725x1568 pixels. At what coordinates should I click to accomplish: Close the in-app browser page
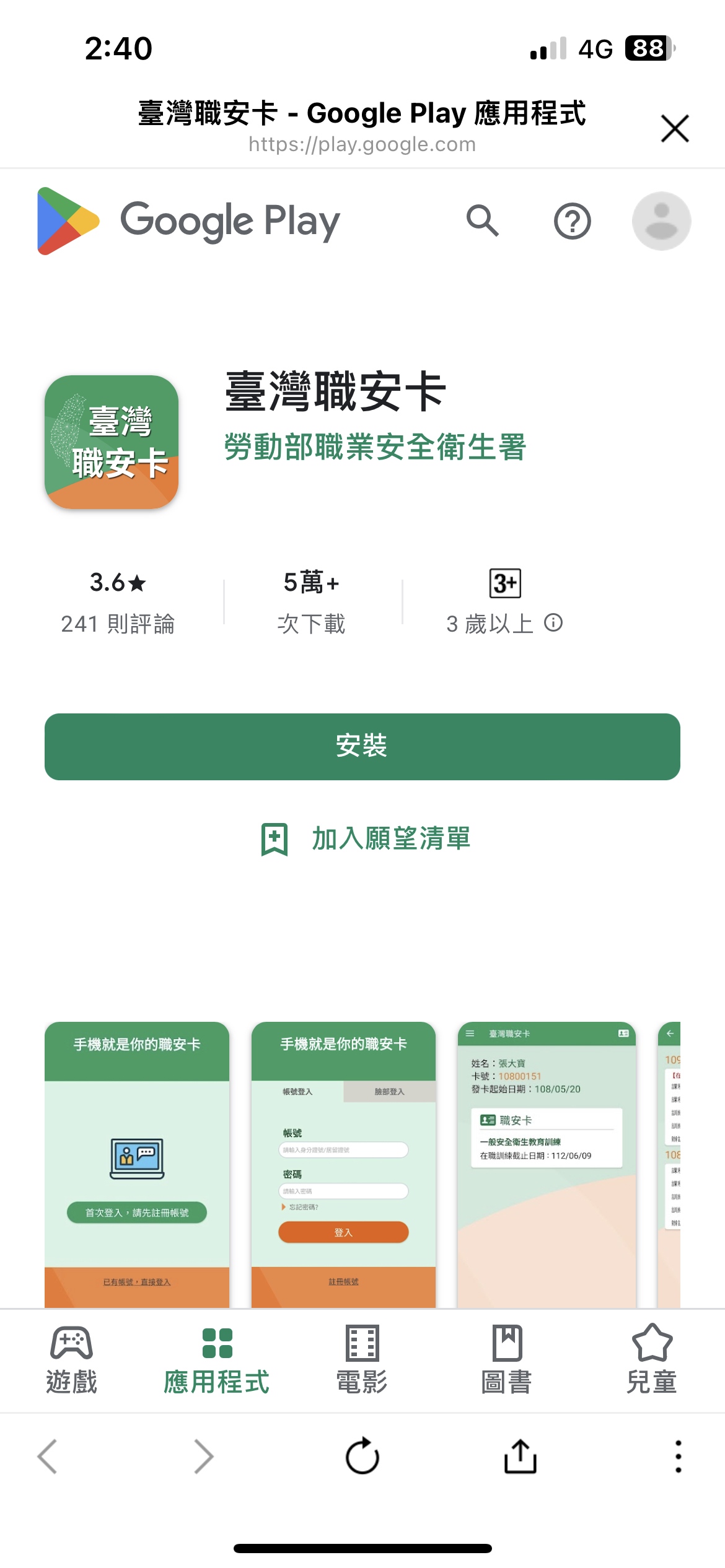(674, 129)
